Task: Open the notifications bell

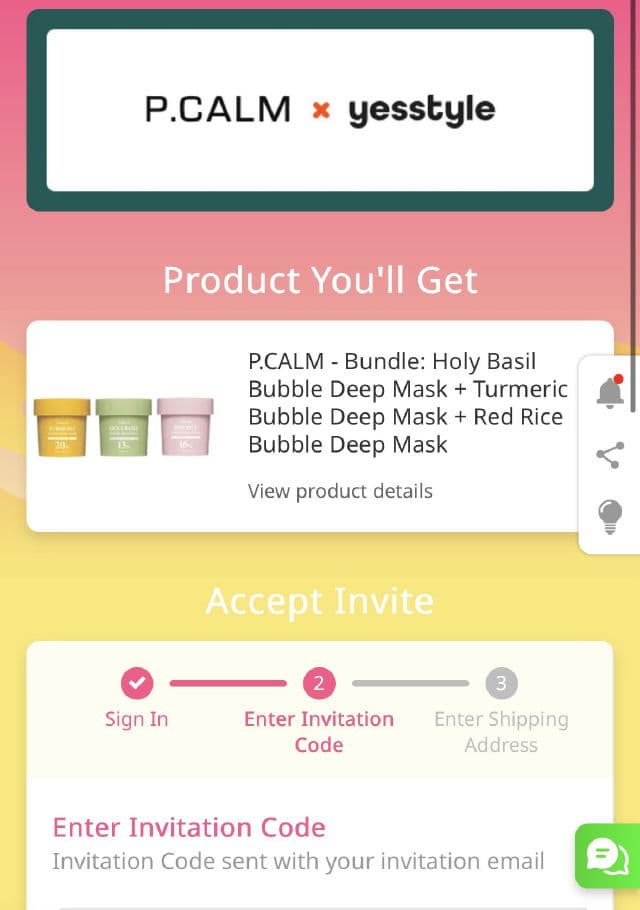Action: 609,393
